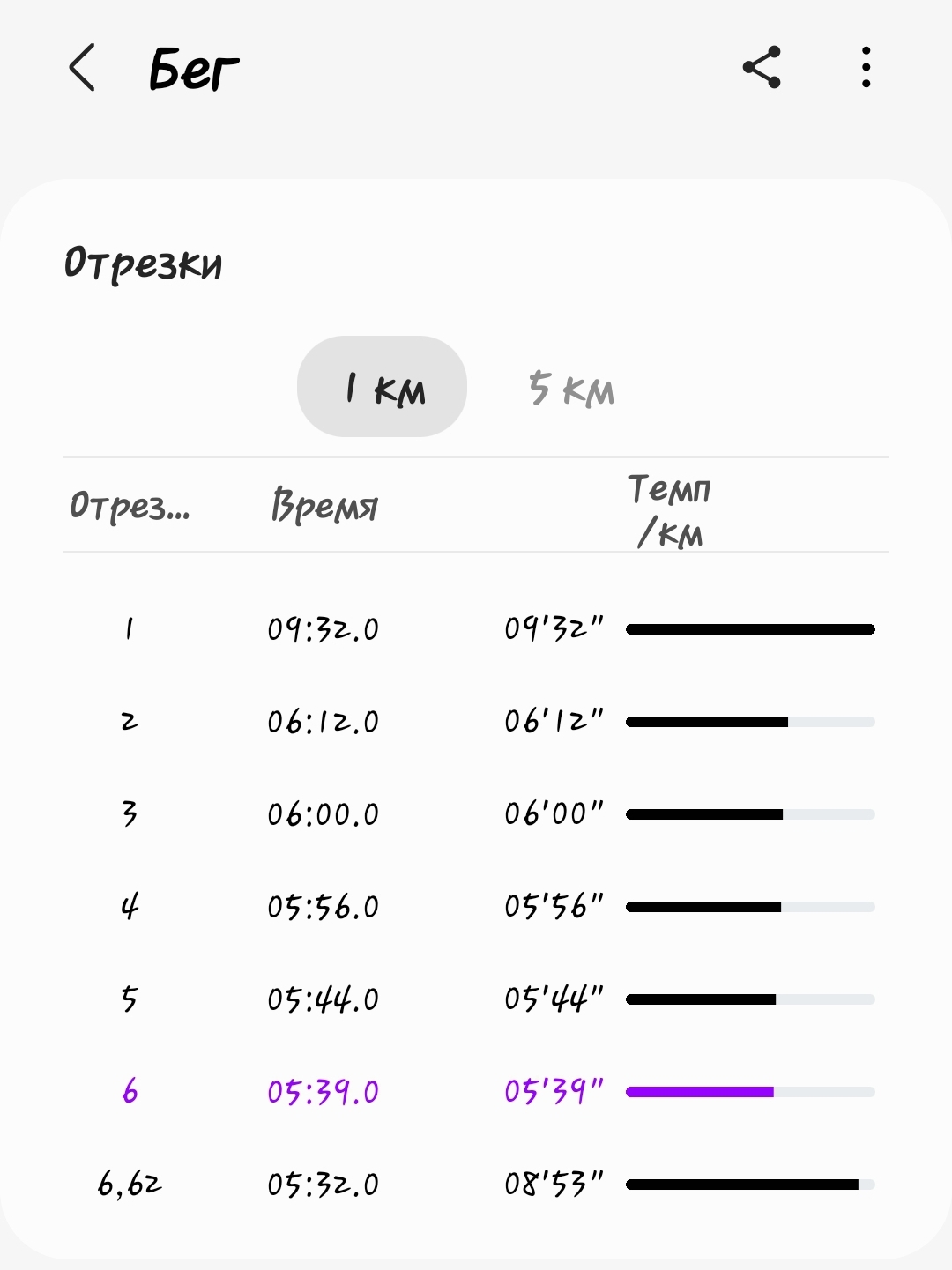Screen dimensions: 952x1270
Task: Go back from the Бег screen
Action: pos(82,68)
